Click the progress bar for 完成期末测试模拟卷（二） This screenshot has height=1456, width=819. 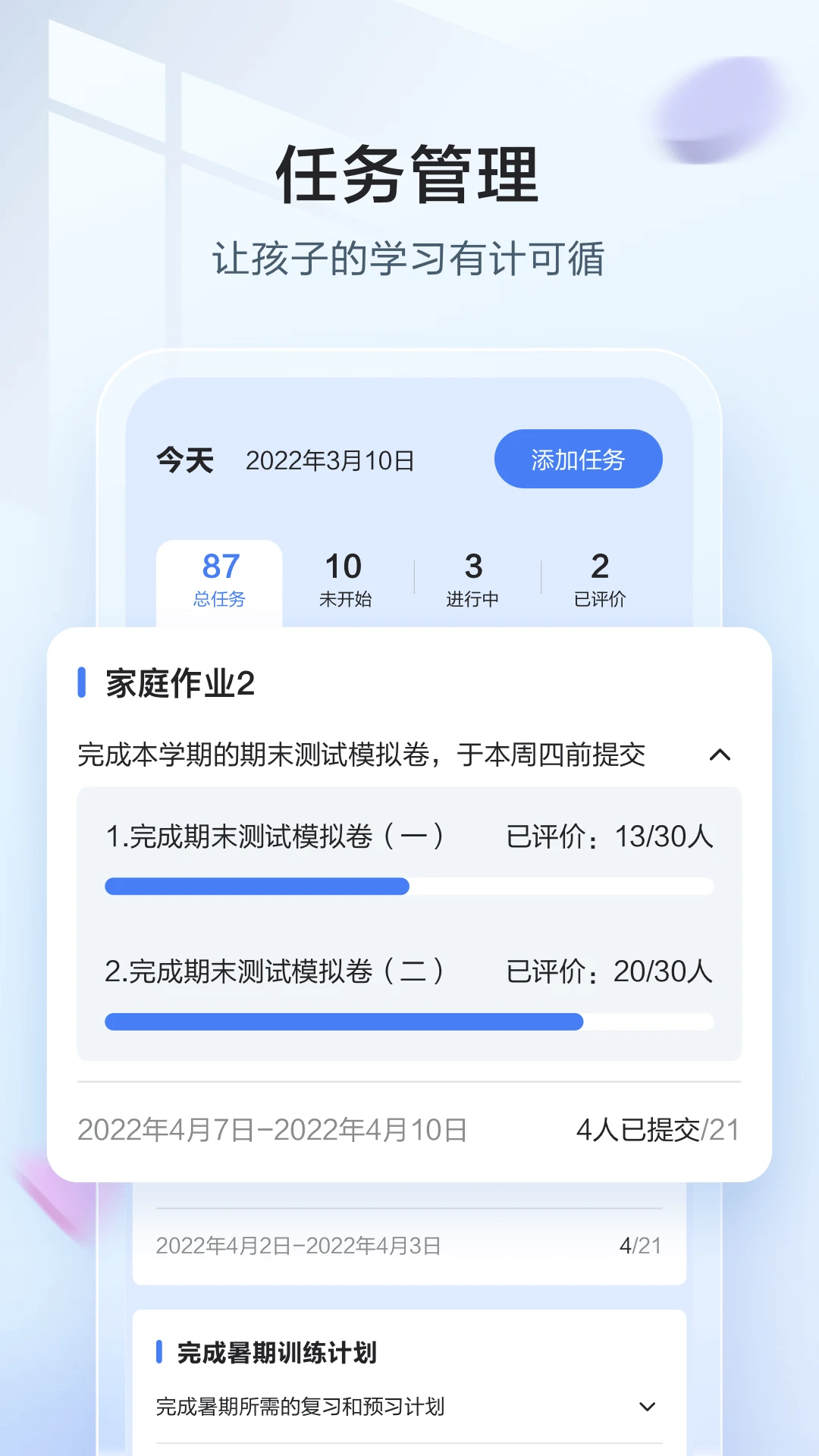coord(409,1022)
